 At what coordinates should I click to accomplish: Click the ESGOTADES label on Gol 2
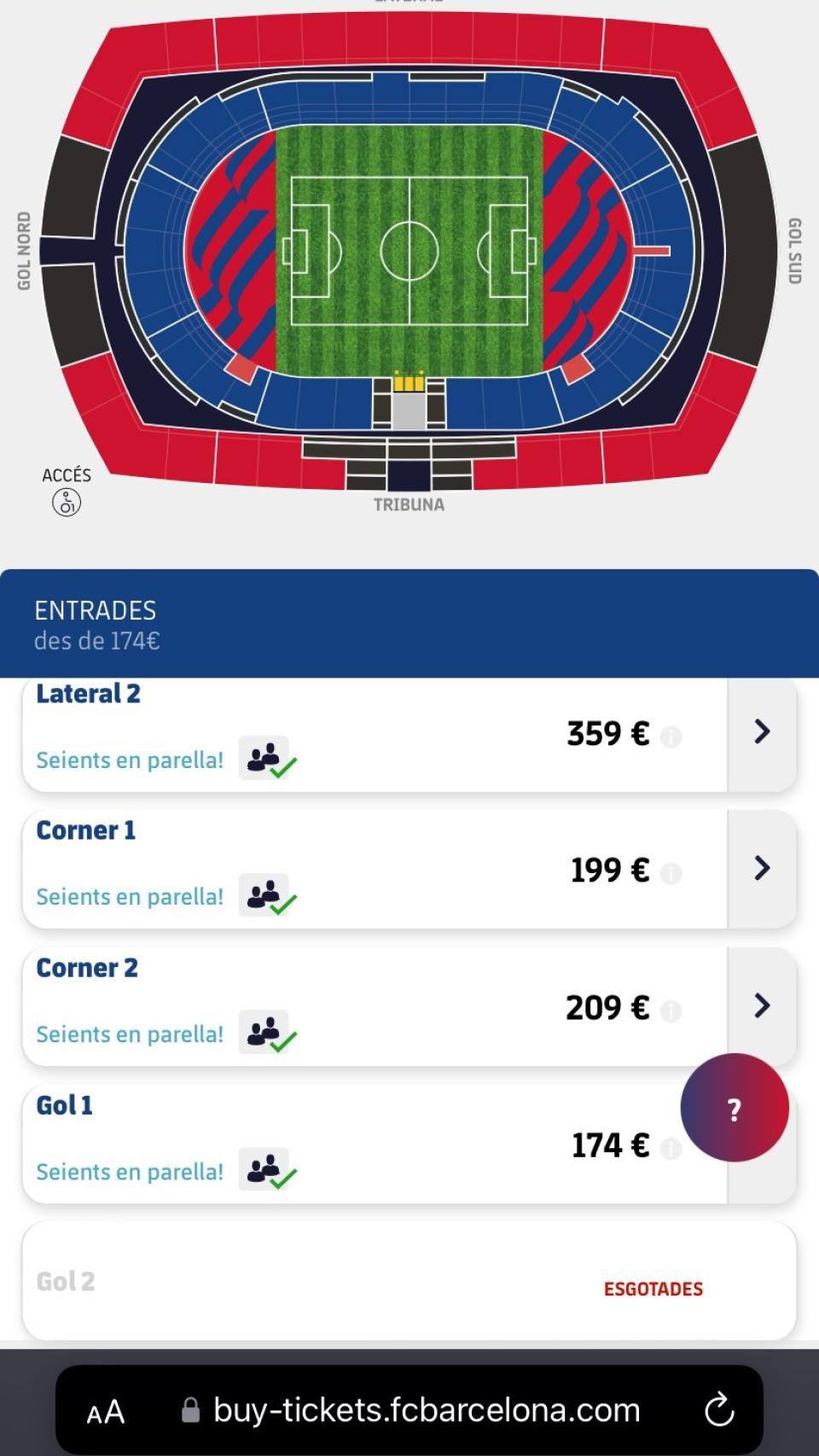653,1290
